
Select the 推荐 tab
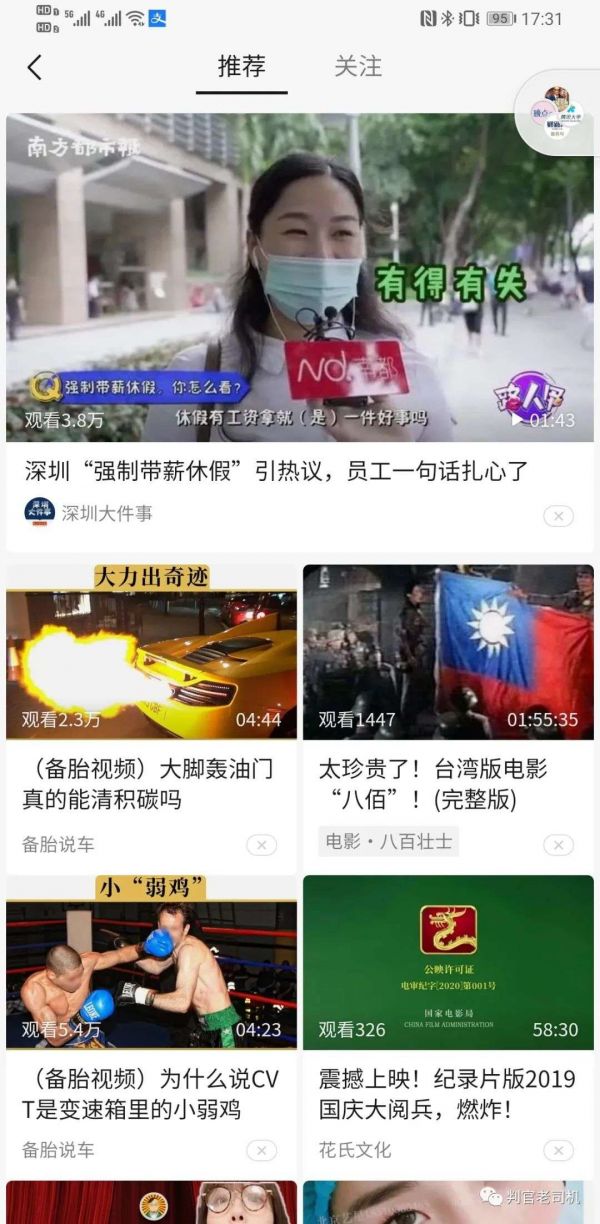[x=241, y=67]
